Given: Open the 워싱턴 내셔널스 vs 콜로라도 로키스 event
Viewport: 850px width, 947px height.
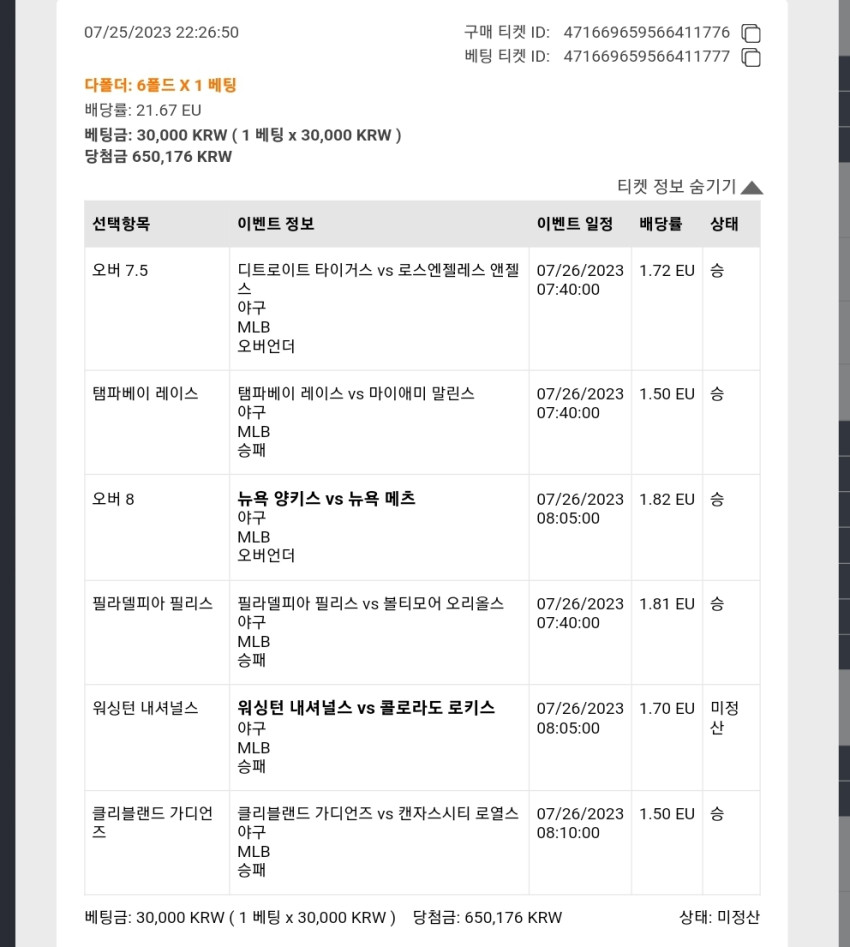Looking at the screenshot, I should 366,708.
